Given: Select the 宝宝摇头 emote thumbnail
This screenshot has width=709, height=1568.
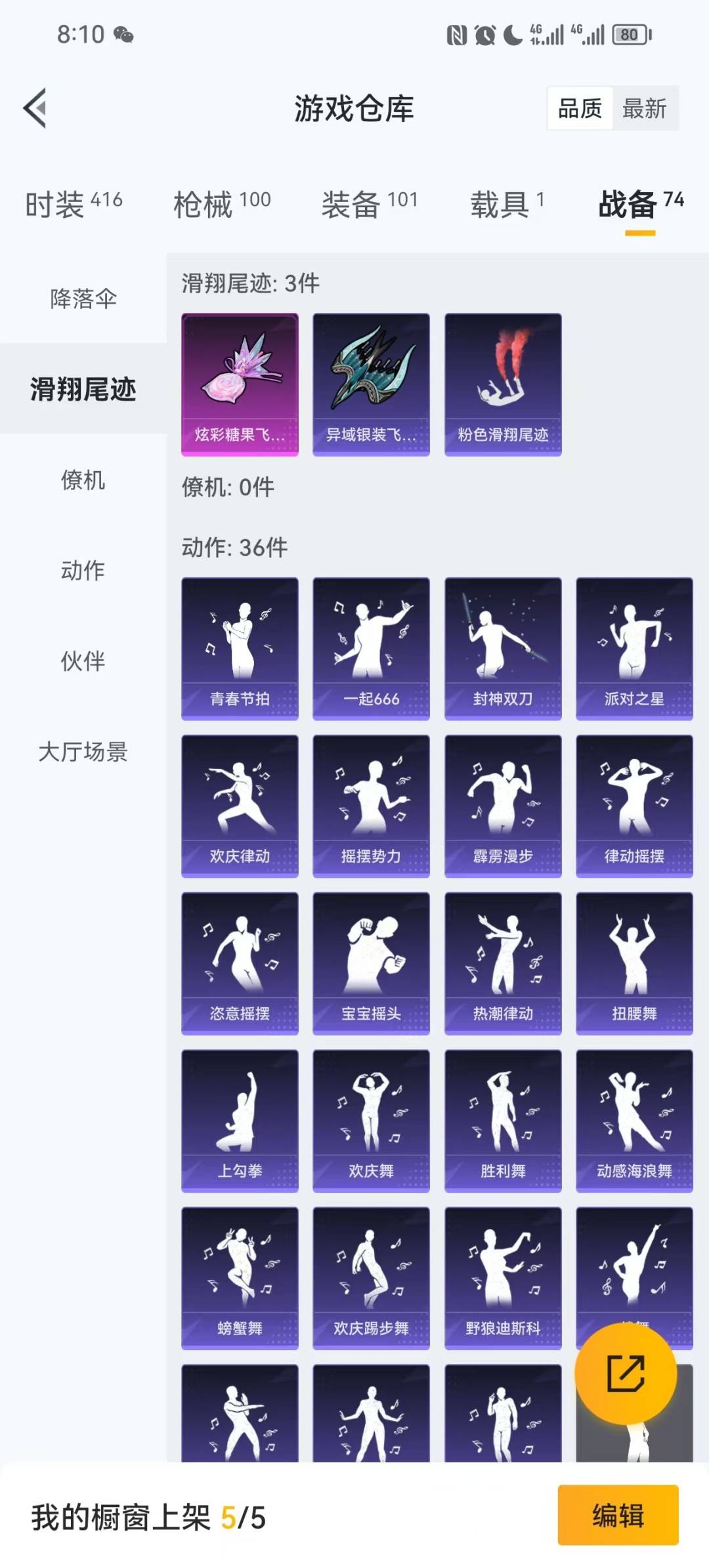Looking at the screenshot, I should (x=371, y=962).
